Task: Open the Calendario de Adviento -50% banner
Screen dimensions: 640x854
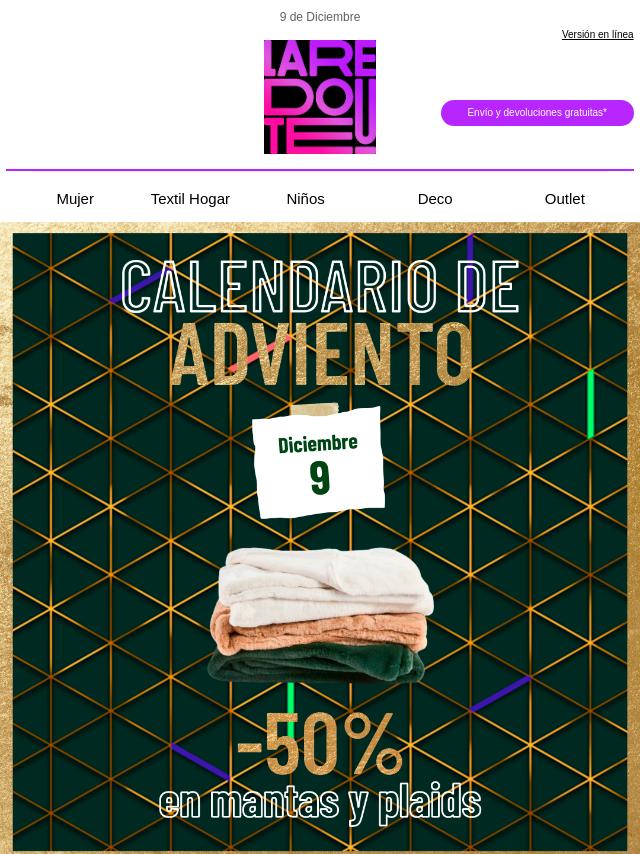Action: pyautogui.click(x=320, y=540)
